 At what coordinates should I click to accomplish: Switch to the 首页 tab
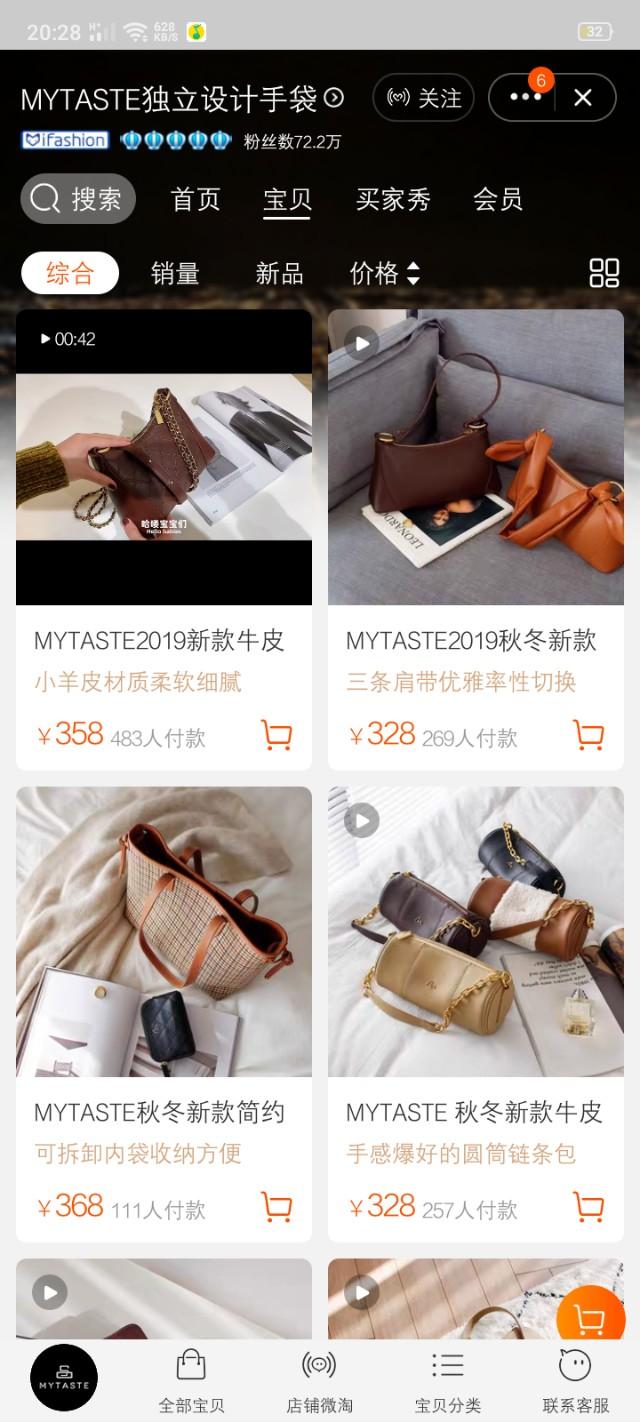[x=195, y=200]
